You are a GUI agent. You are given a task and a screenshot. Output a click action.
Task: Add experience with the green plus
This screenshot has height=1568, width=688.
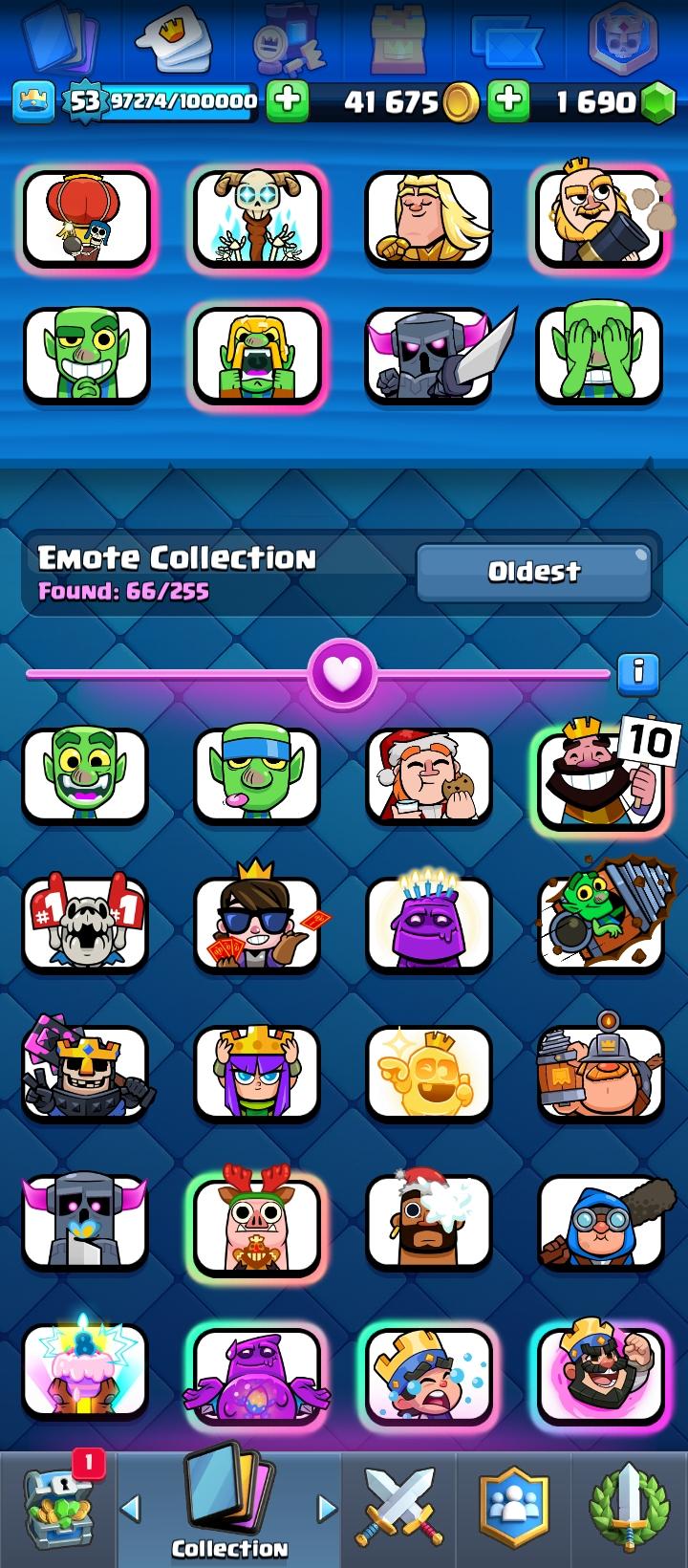pyautogui.click(x=287, y=101)
